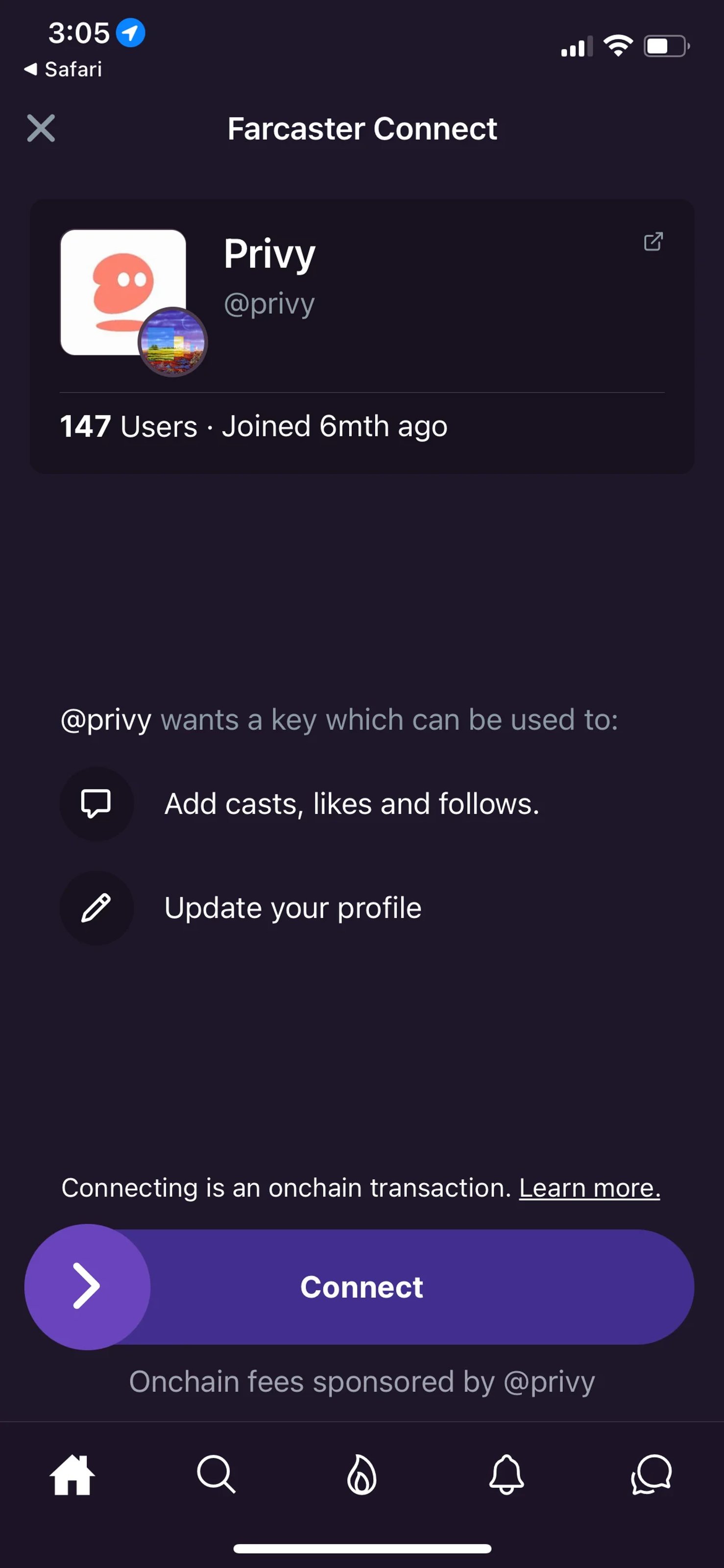The height and width of the screenshot is (1568, 724).
Task: Go to the Home tab
Action: click(72, 1475)
